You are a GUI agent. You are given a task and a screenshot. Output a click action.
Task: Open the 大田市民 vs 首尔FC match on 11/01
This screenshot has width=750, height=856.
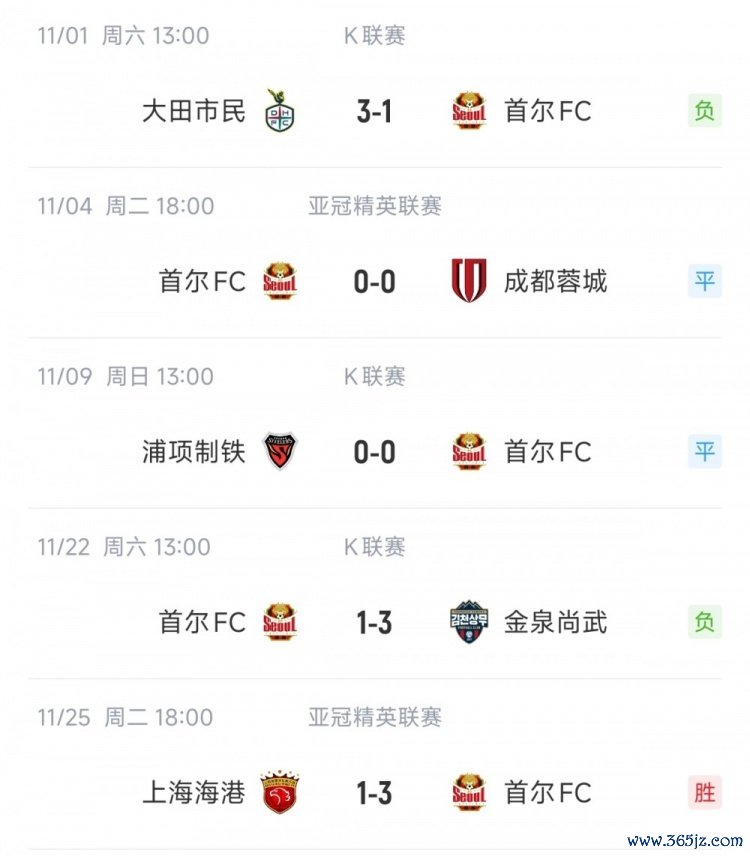tap(375, 111)
